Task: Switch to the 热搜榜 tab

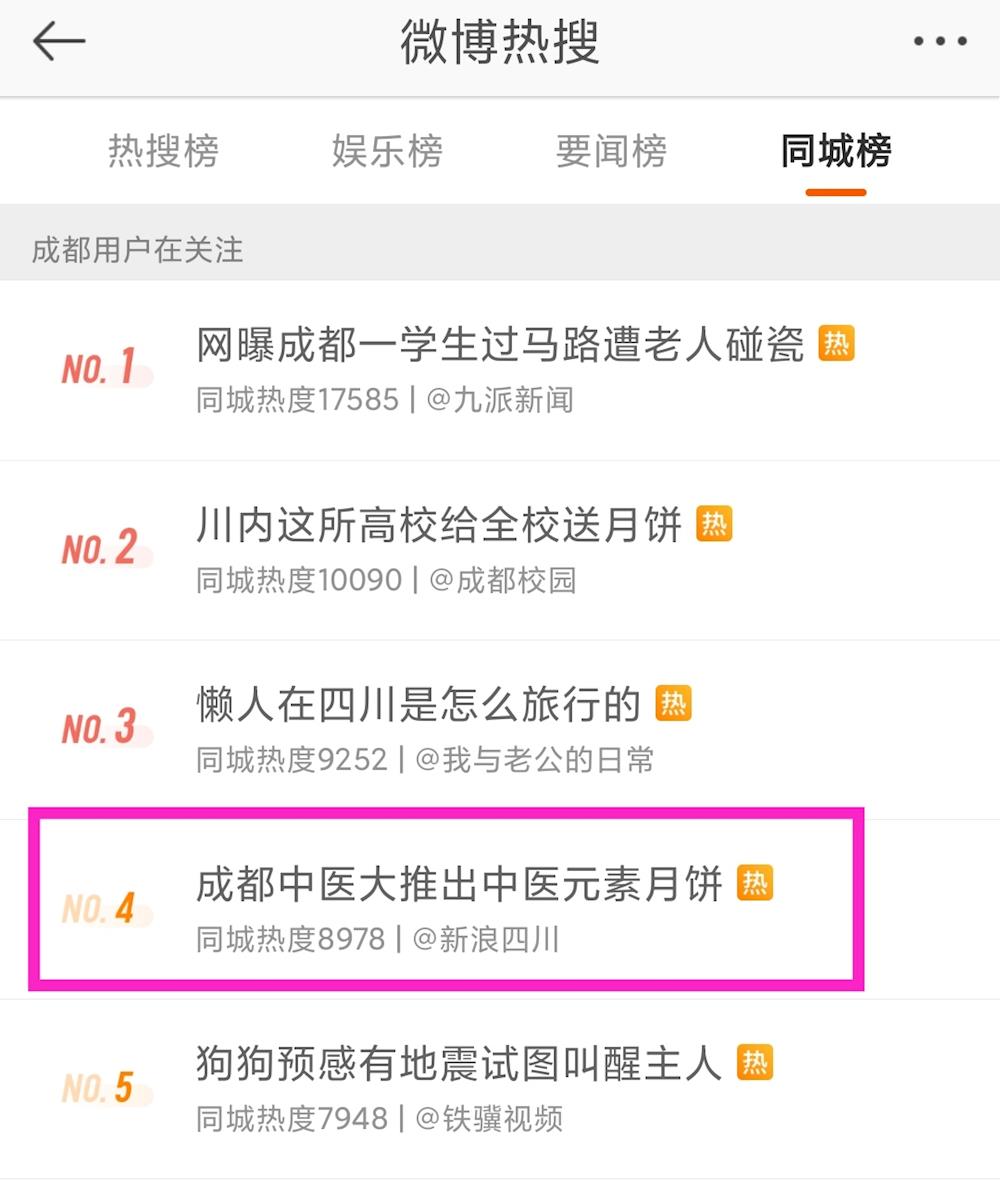Action: tap(163, 152)
